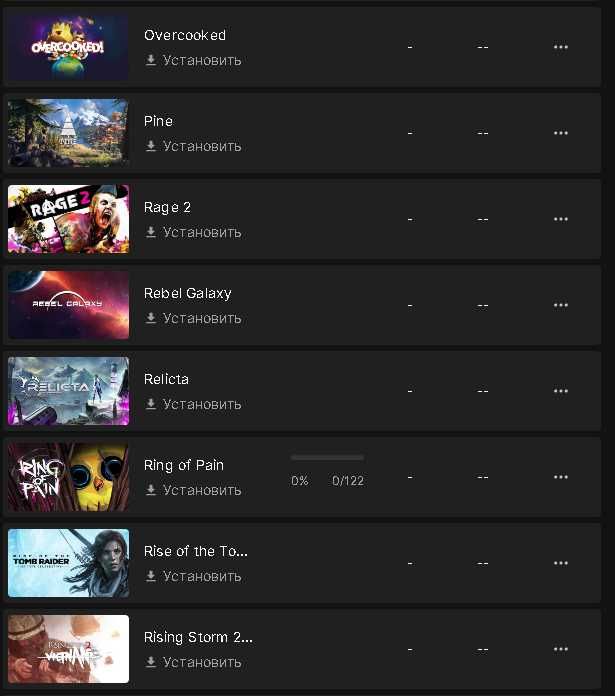Open the overflow menu for Ring of Pain
Viewport: 615px width, 696px height.
pyautogui.click(x=560, y=477)
